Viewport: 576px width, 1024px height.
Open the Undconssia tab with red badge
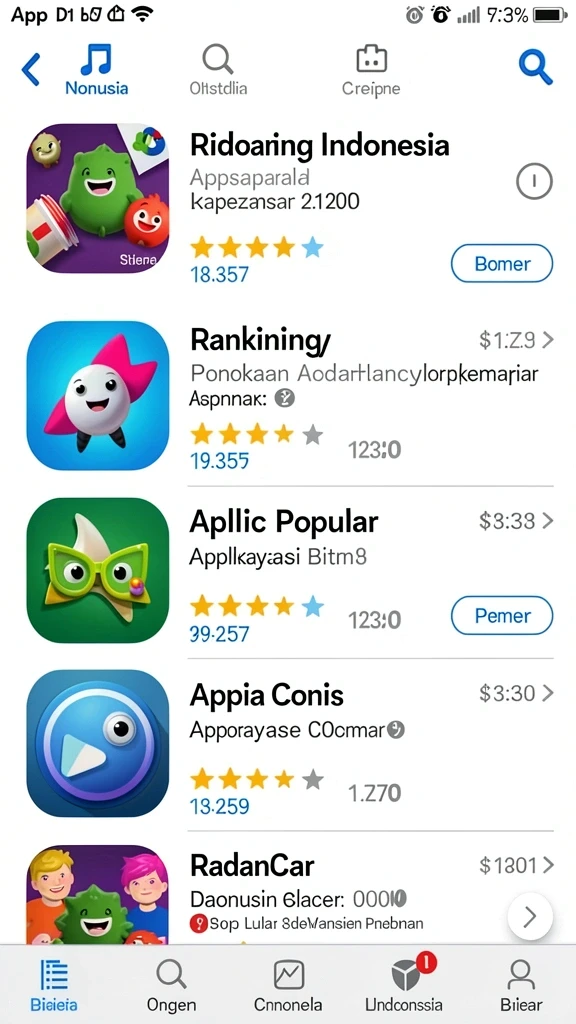(404, 985)
